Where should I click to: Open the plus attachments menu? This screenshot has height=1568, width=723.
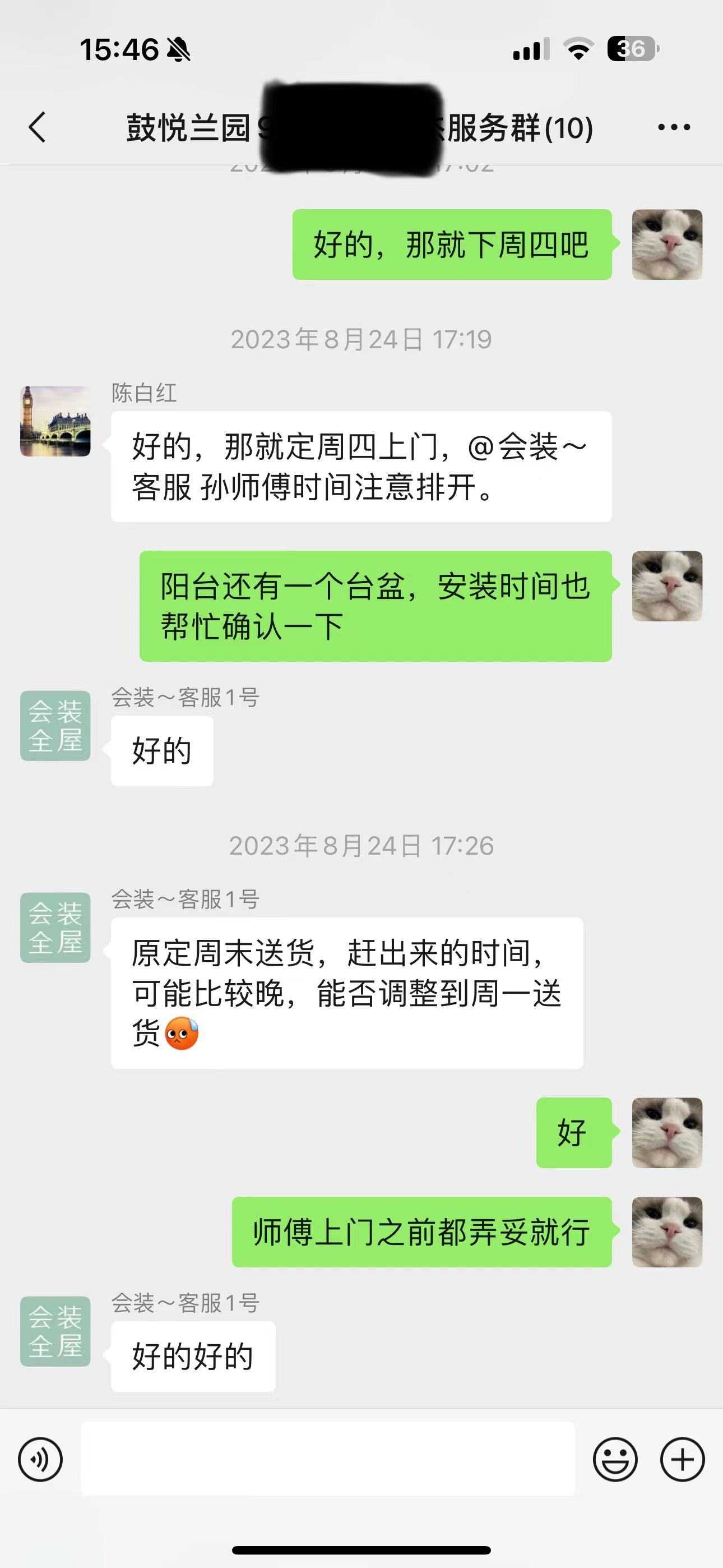pyautogui.click(x=682, y=1459)
